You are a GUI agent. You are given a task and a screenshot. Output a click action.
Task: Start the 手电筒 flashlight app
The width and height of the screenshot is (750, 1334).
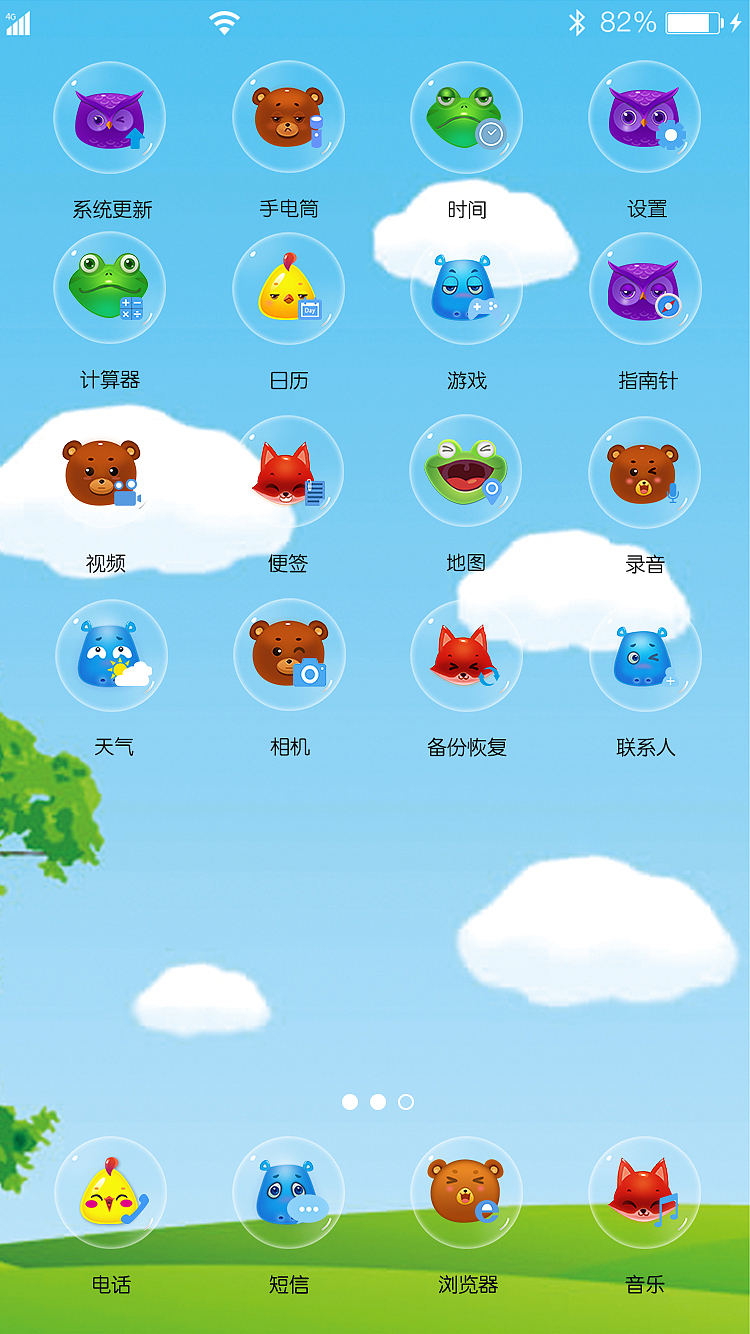[289, 117]
